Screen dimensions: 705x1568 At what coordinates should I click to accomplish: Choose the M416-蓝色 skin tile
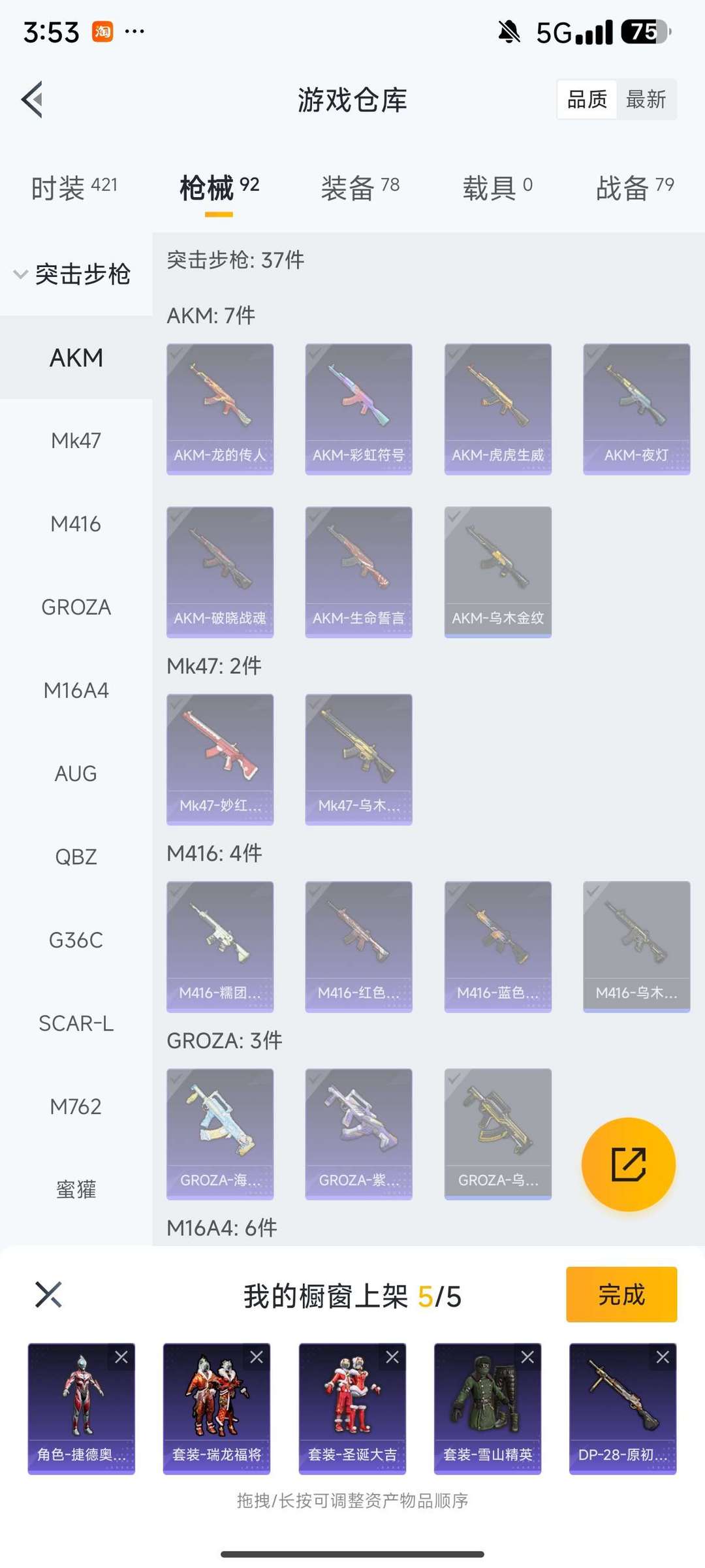tap(497, 946)
